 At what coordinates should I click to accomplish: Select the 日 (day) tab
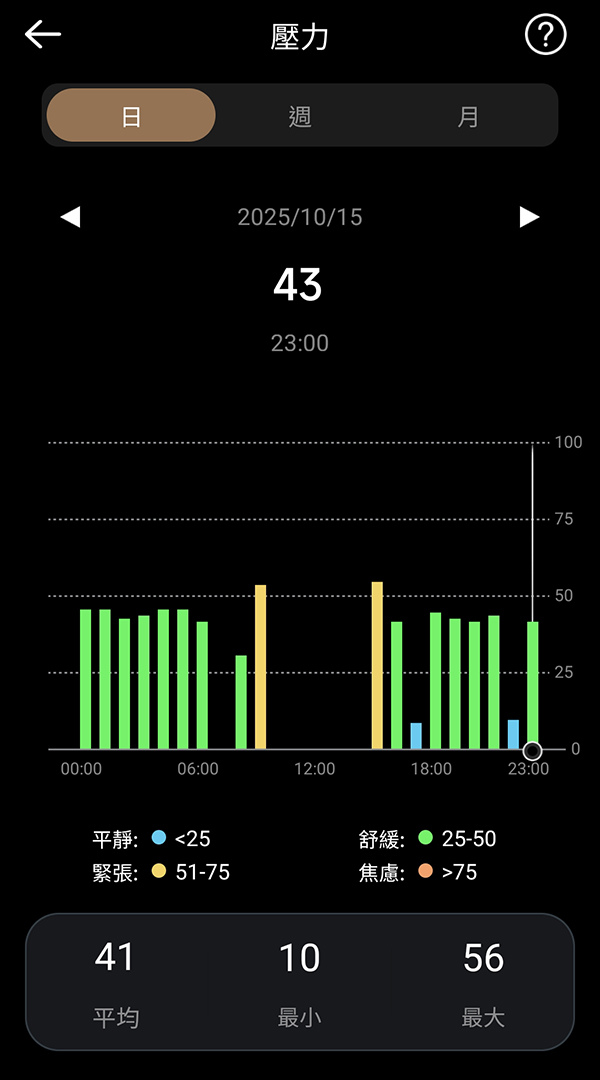tap(131, 116)
